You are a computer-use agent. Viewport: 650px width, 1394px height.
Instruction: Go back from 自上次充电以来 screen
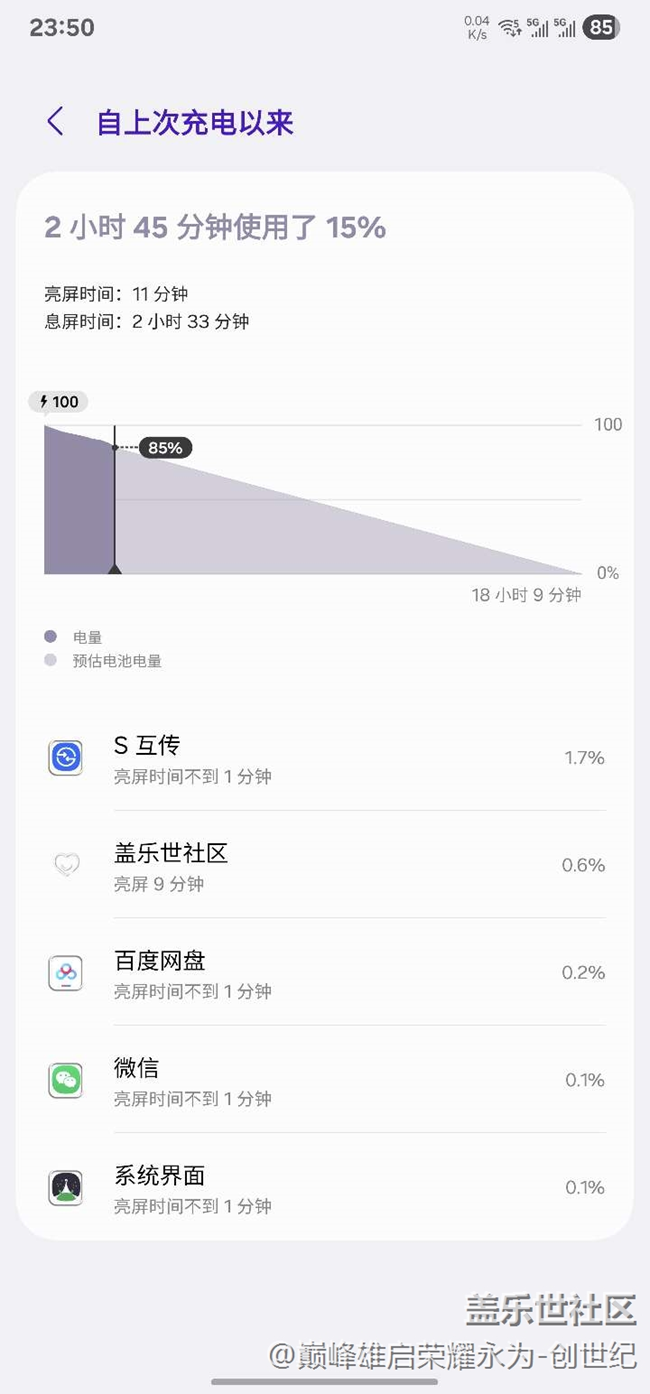(x=56, y=122)
